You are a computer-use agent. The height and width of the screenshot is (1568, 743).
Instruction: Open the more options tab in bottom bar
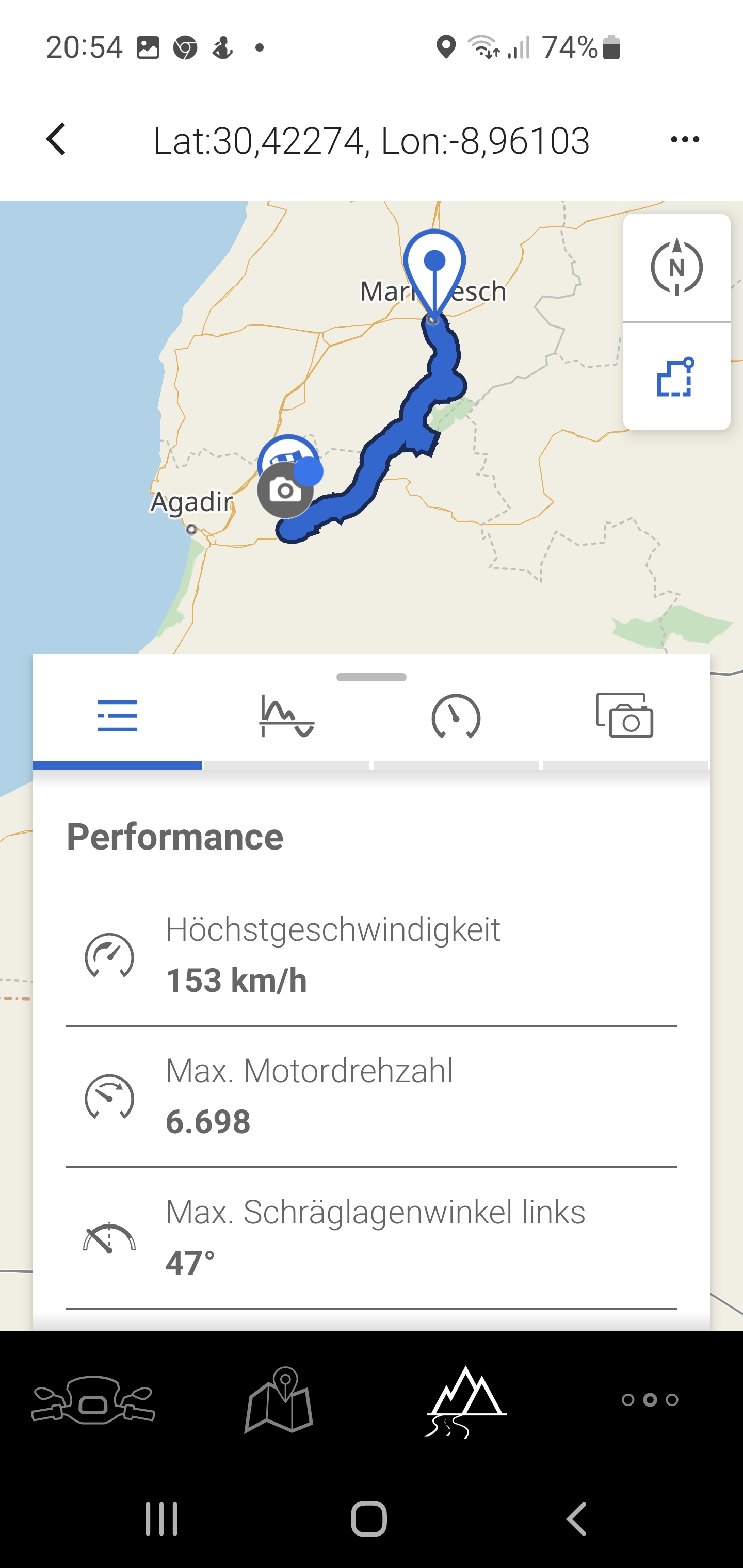tap(650, 1400)
